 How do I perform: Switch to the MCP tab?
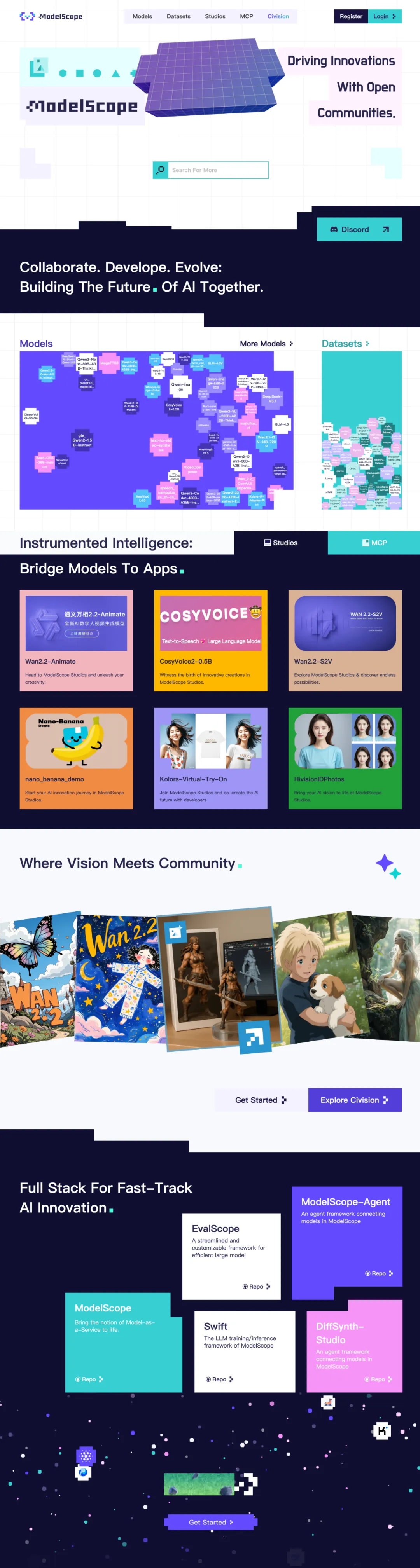(374, 543)
